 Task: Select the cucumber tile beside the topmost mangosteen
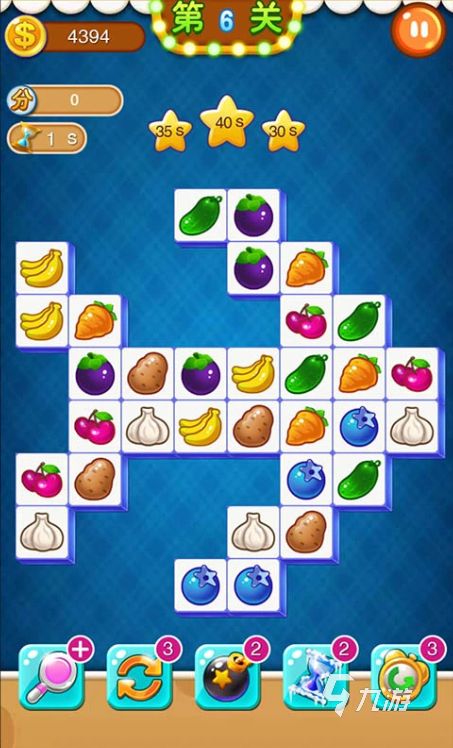(x=201, y=215)
